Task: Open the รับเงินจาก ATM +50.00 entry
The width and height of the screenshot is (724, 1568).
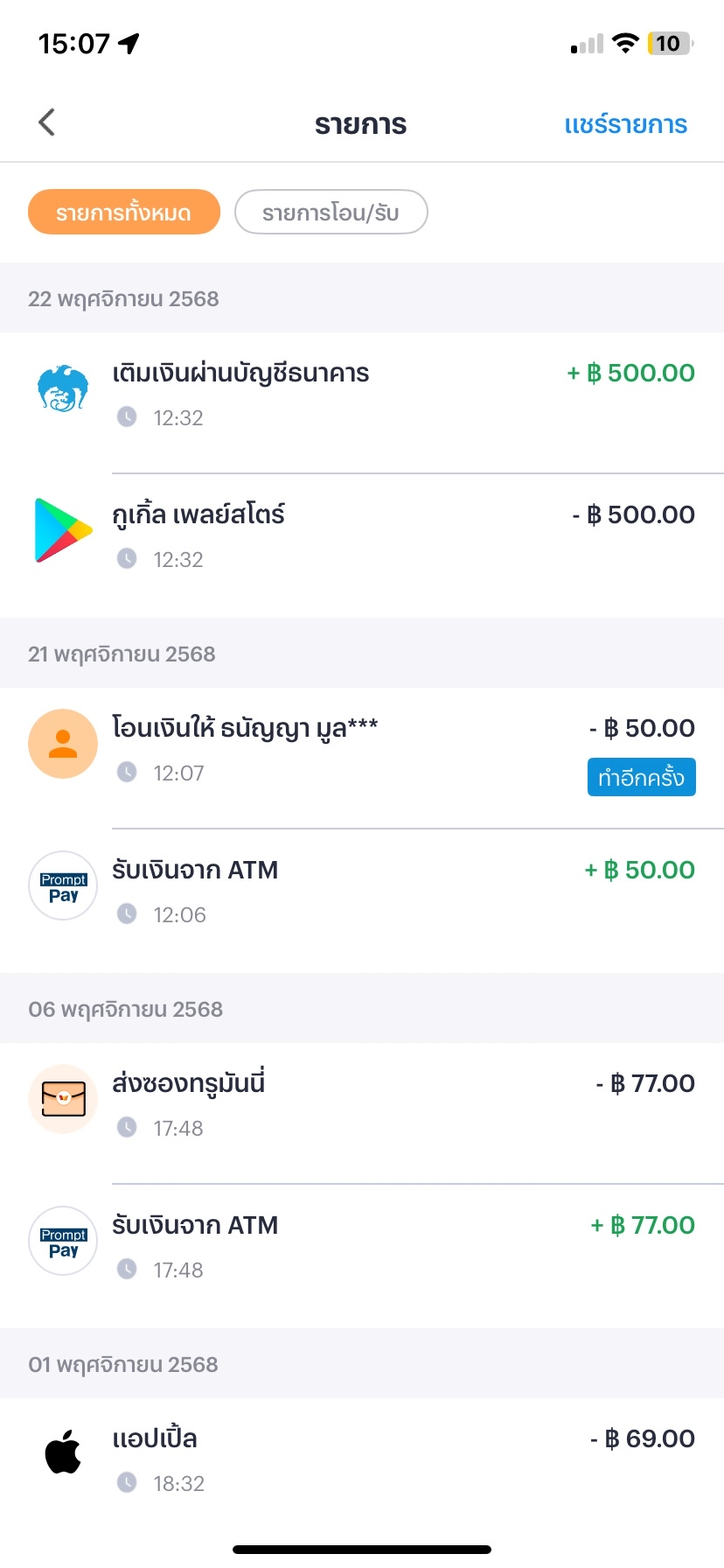Action: click(x=362, y=901)
